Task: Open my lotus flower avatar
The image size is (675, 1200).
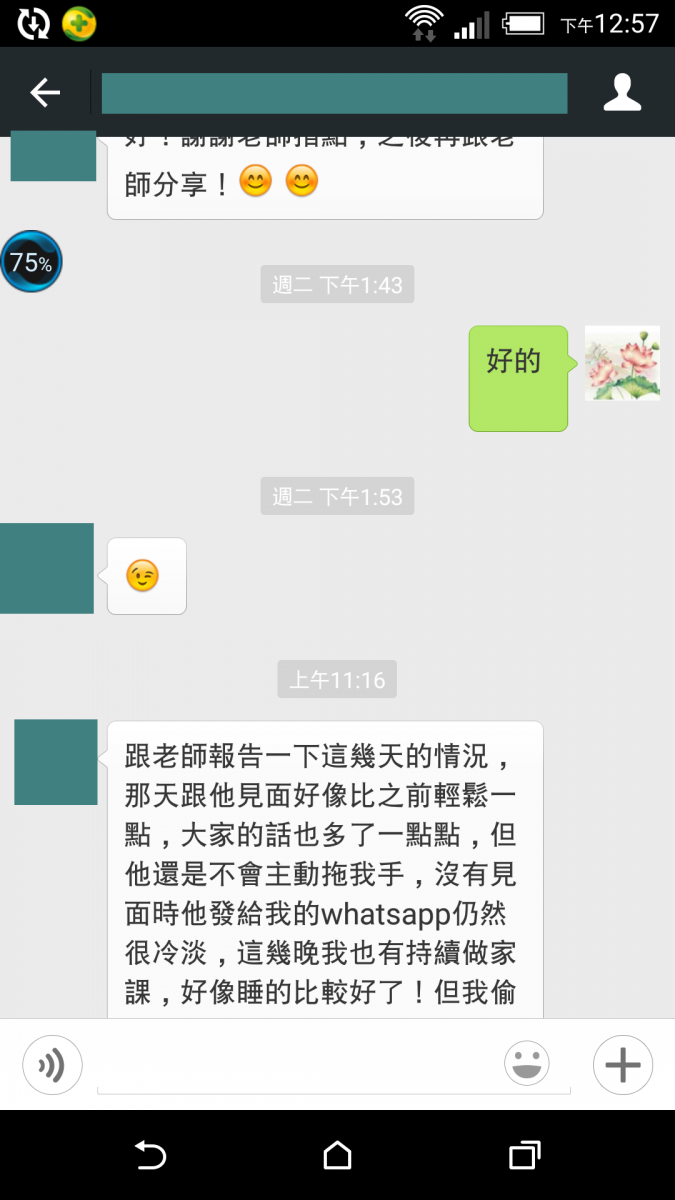Action: coord(622,363)
